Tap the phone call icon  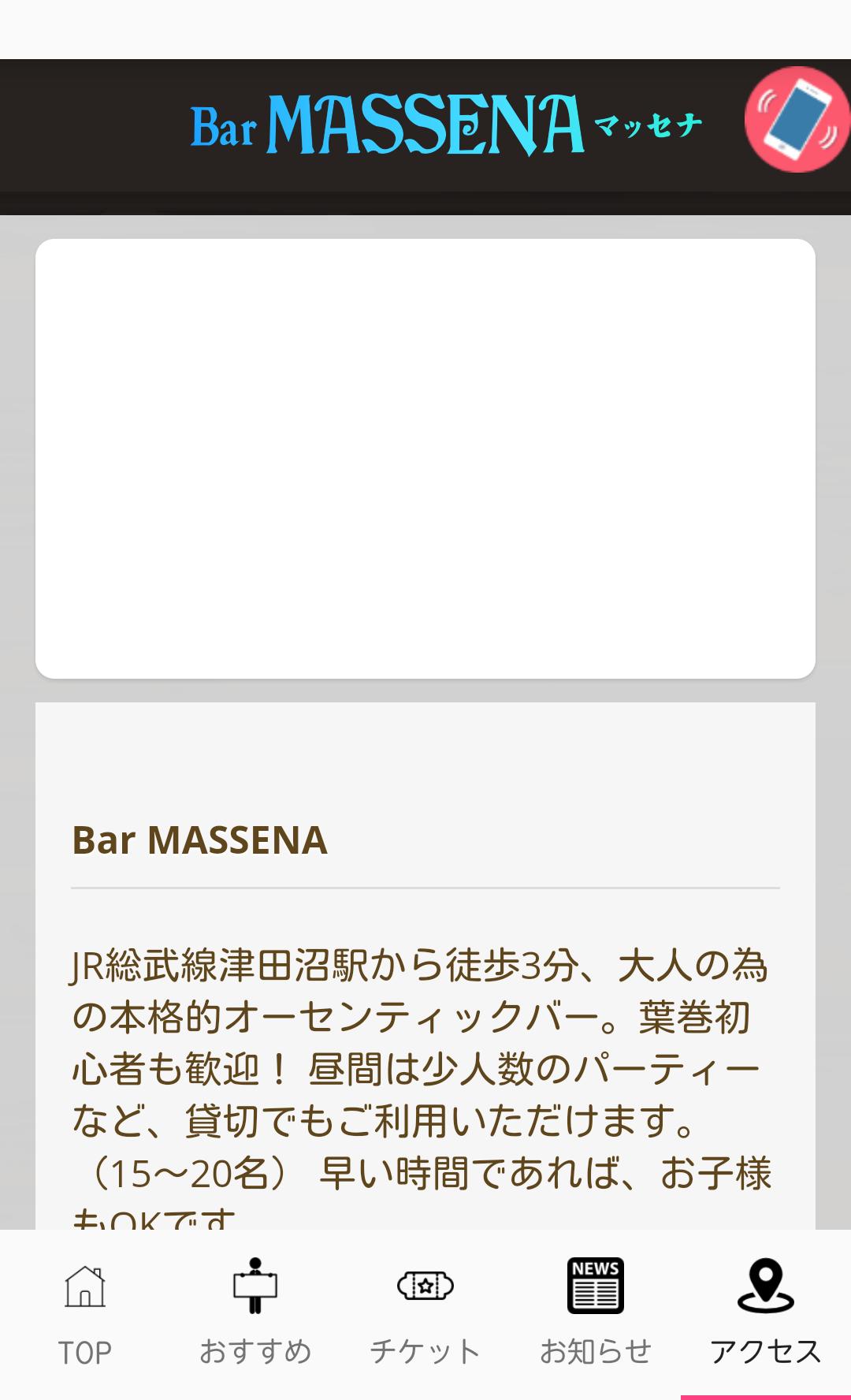pos(792,120)
